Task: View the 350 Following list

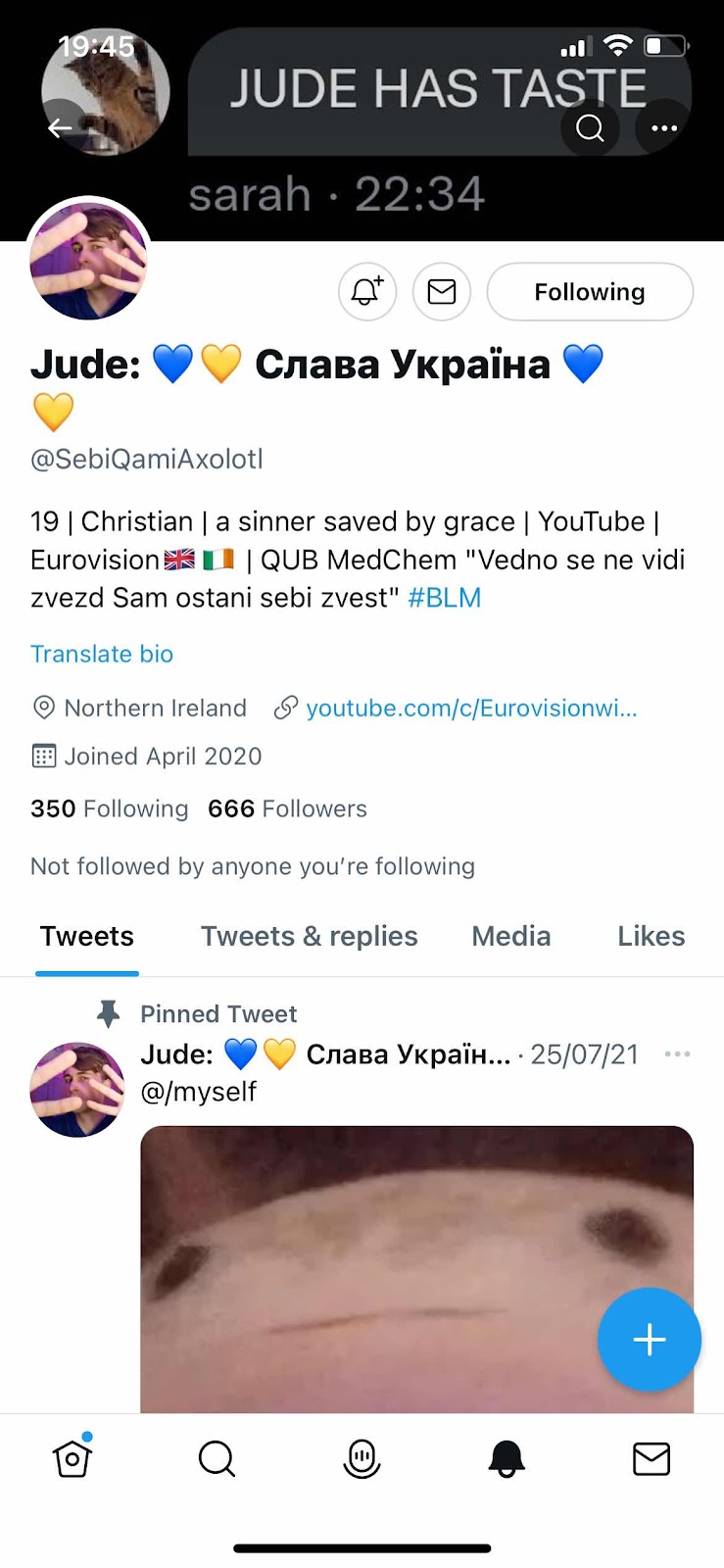Action: click(x=109, y=808)
